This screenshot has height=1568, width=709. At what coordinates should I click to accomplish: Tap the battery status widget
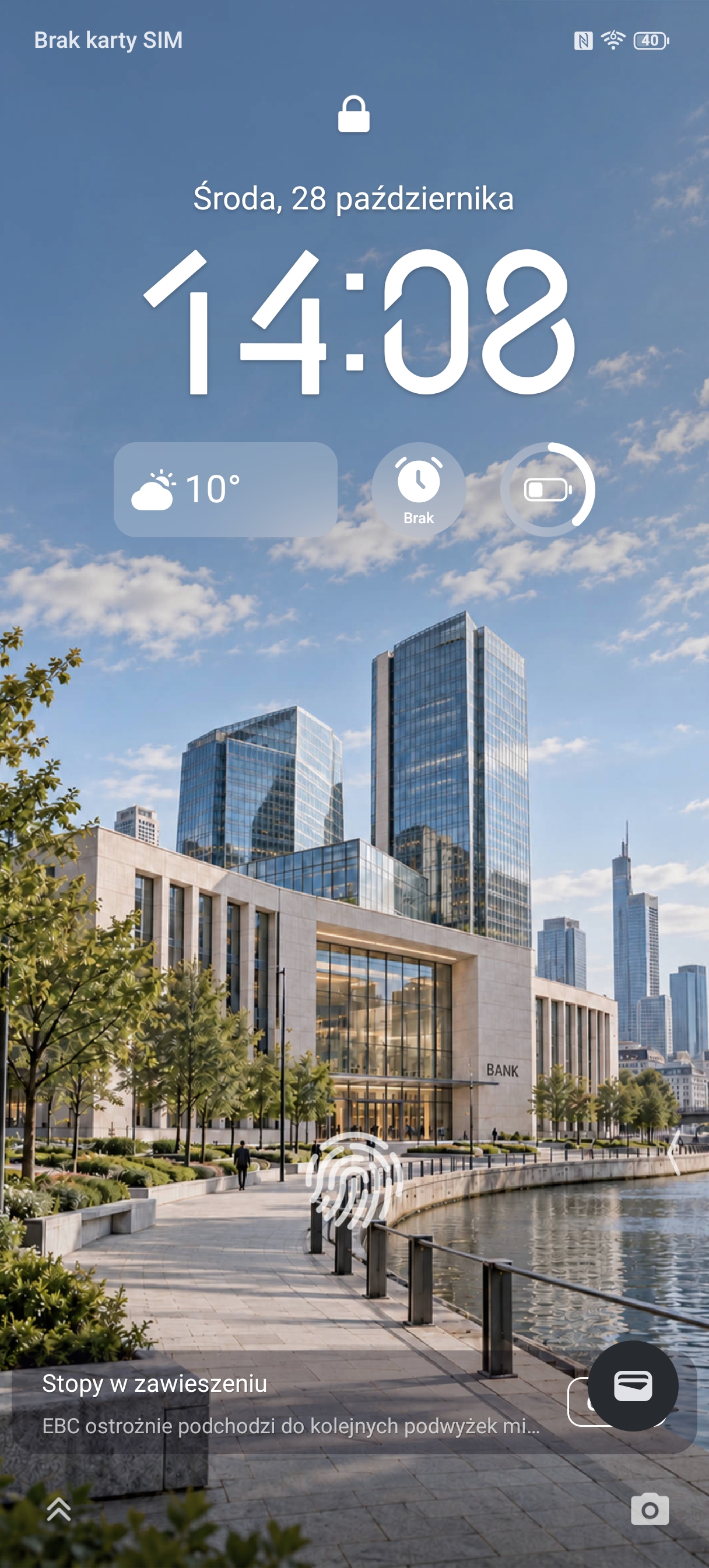[547, 489]
